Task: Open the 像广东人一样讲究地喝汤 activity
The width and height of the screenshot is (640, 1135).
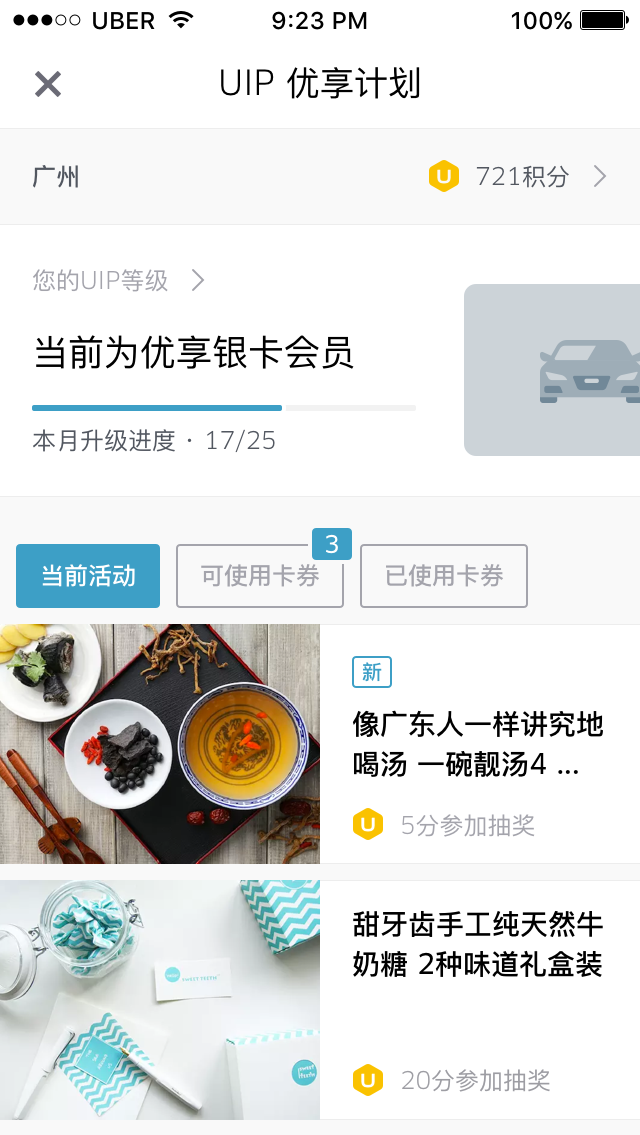Action: pos(478,744)
